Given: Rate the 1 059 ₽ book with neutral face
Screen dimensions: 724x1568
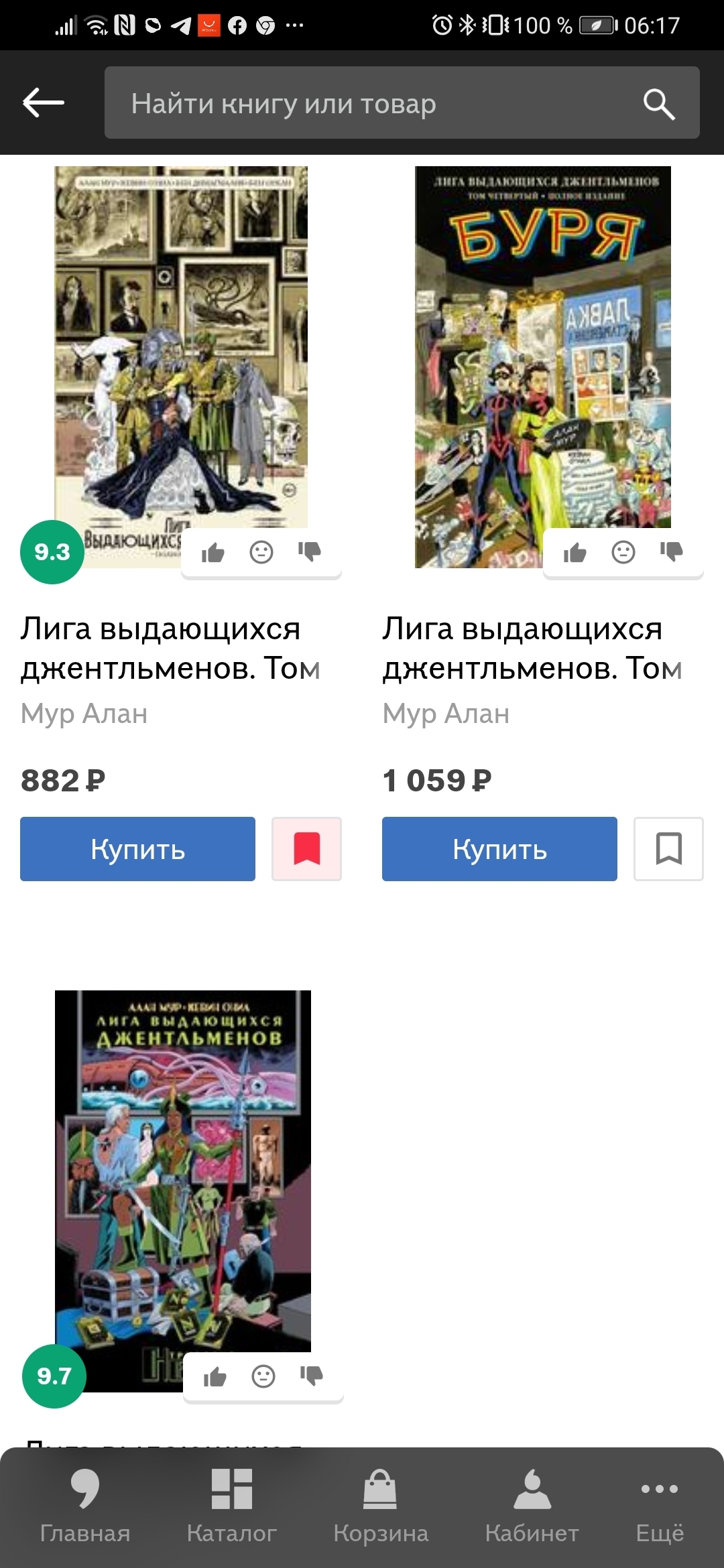Looking at the screenshot, I should pyautogui.click(x=623, y=552).
